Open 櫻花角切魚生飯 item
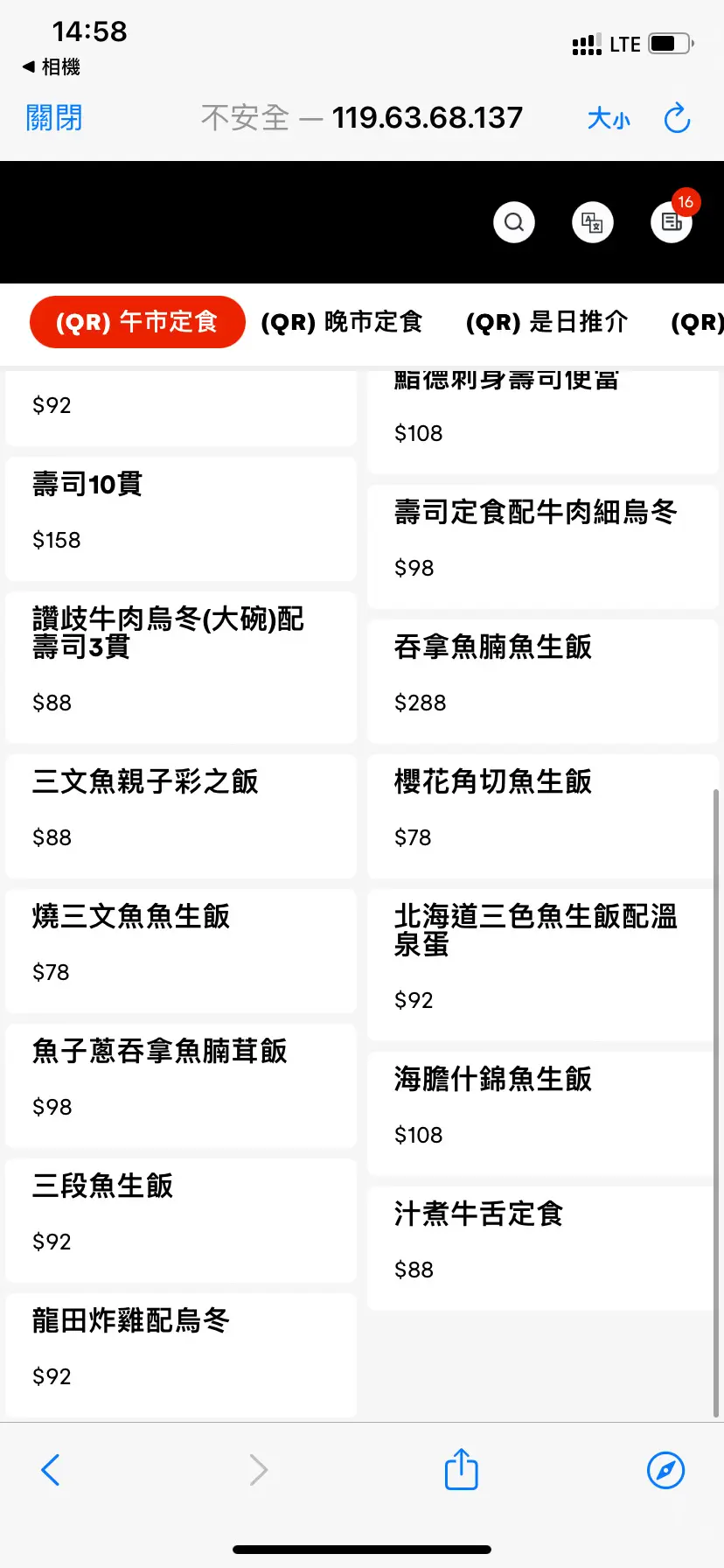 click(x=542, y=815)
